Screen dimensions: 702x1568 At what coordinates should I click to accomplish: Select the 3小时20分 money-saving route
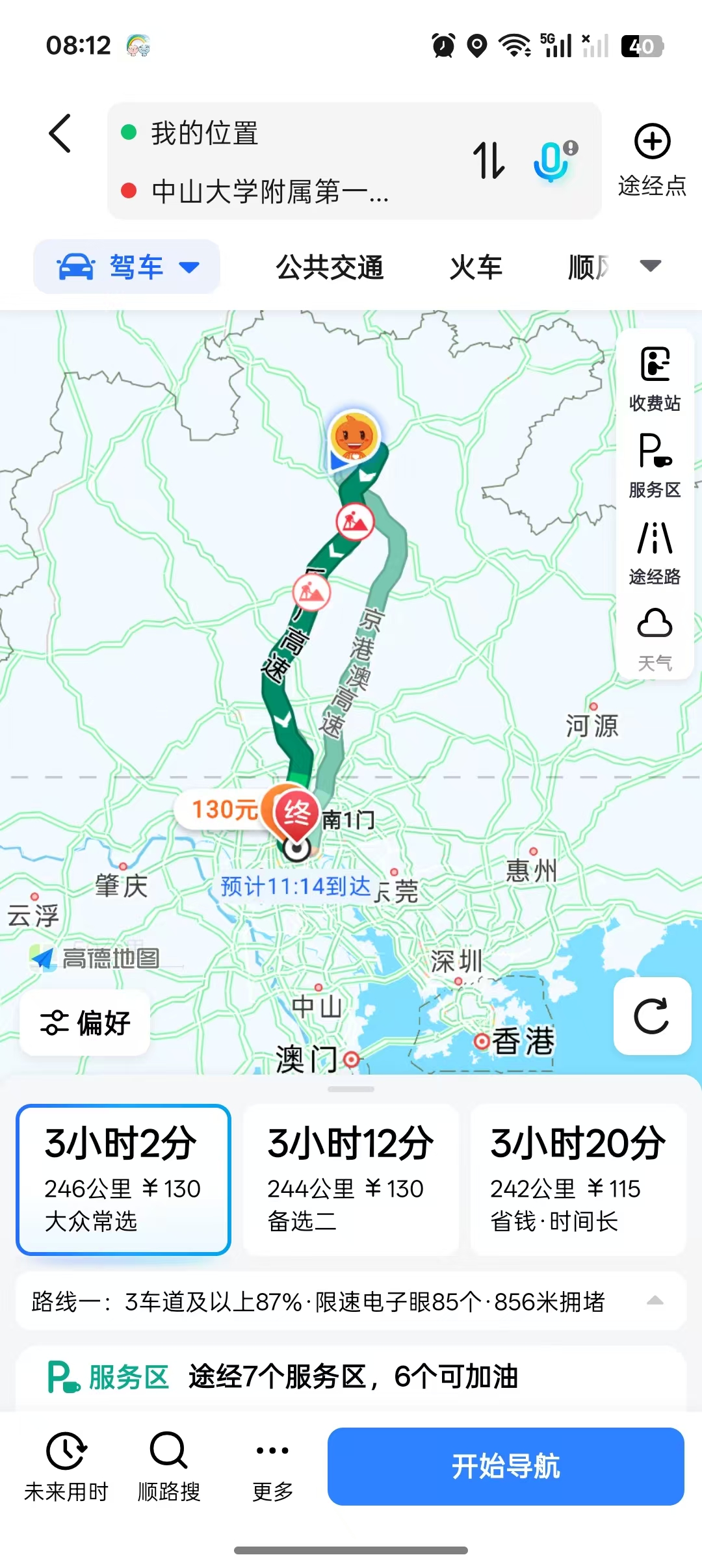click(577, 1177)
